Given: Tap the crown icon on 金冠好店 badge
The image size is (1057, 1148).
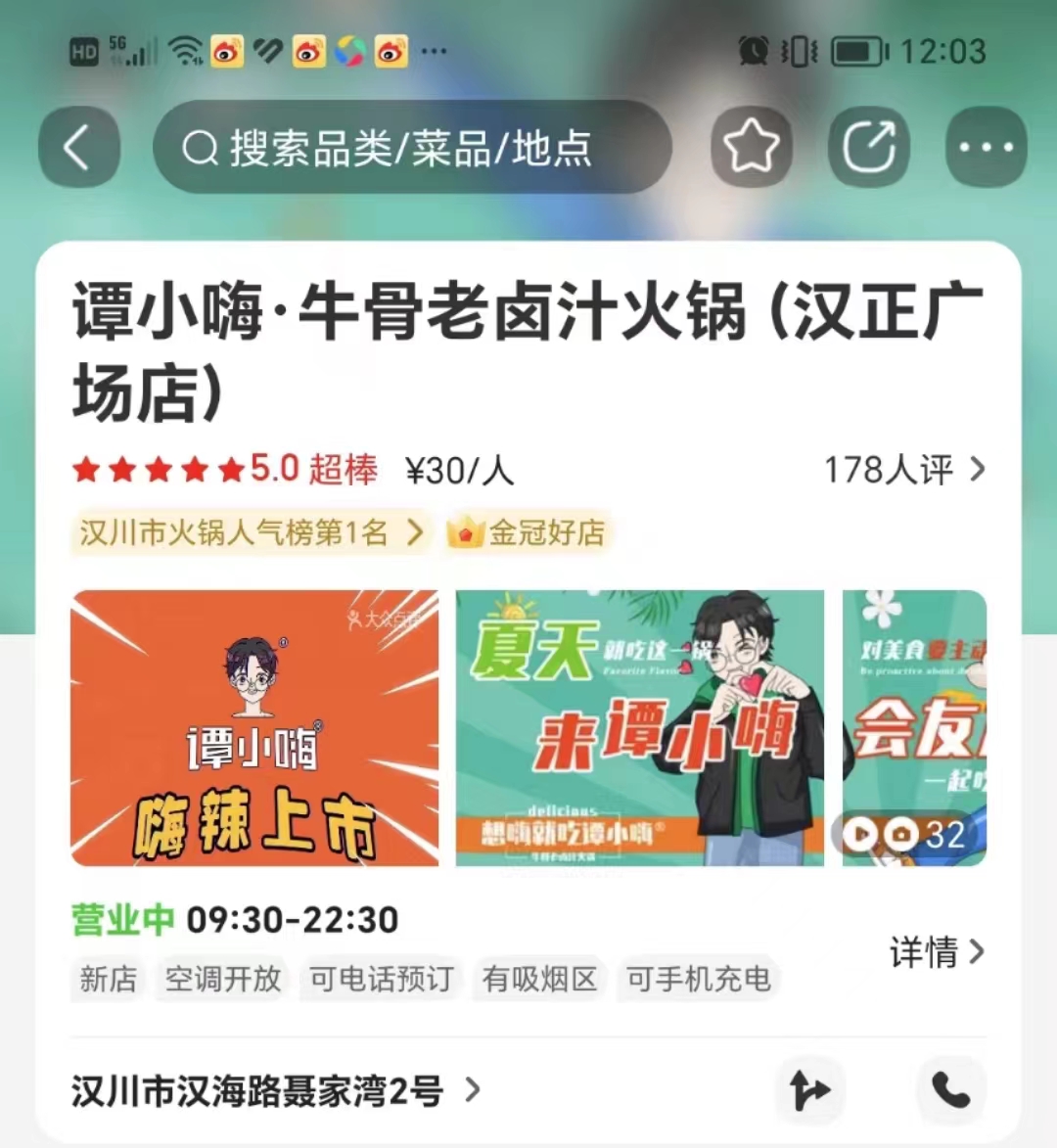Looking at the screenshot, I should tap(463, 532).
